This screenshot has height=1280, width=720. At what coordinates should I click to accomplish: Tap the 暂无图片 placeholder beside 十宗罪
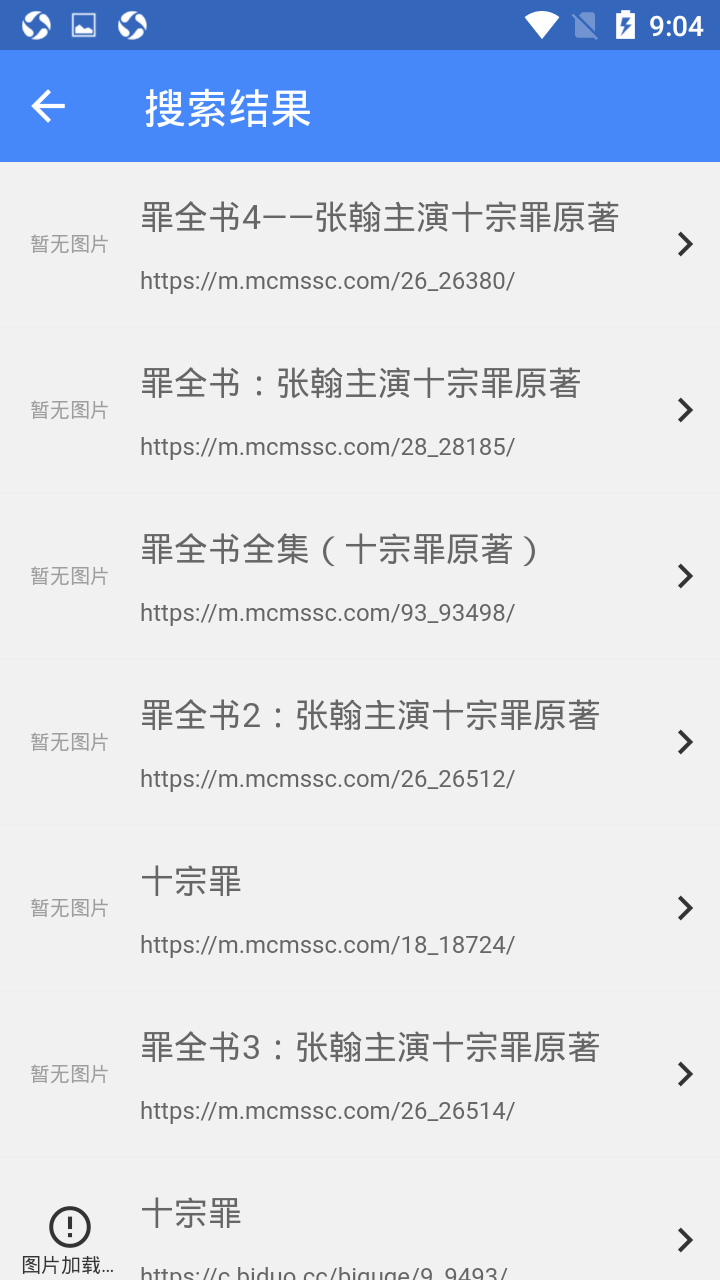[68, 908]
